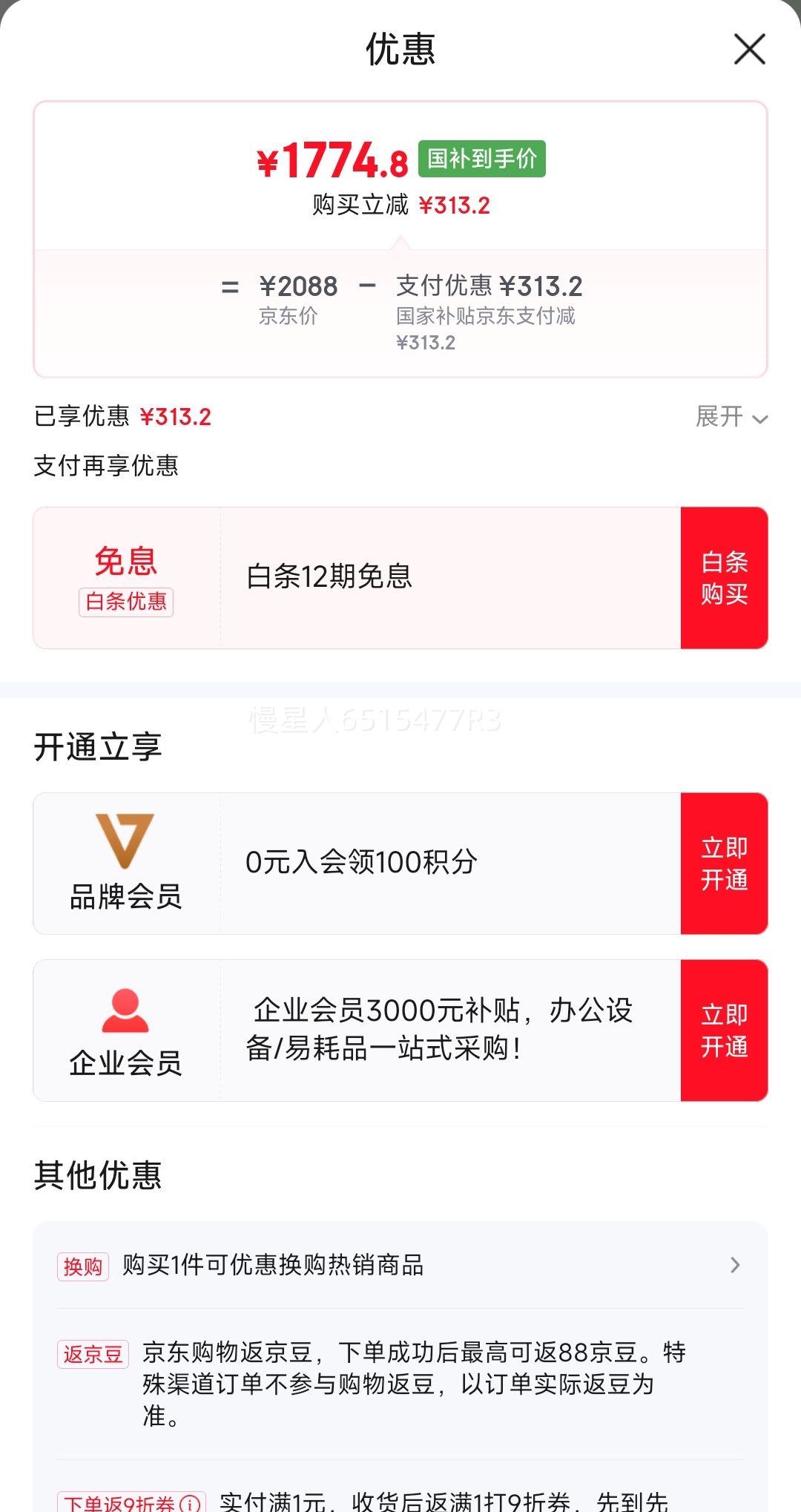The image size is (801, 1512).
Task: Open the 换购 热销商品 offer row
Action: tap(400, 1265)
